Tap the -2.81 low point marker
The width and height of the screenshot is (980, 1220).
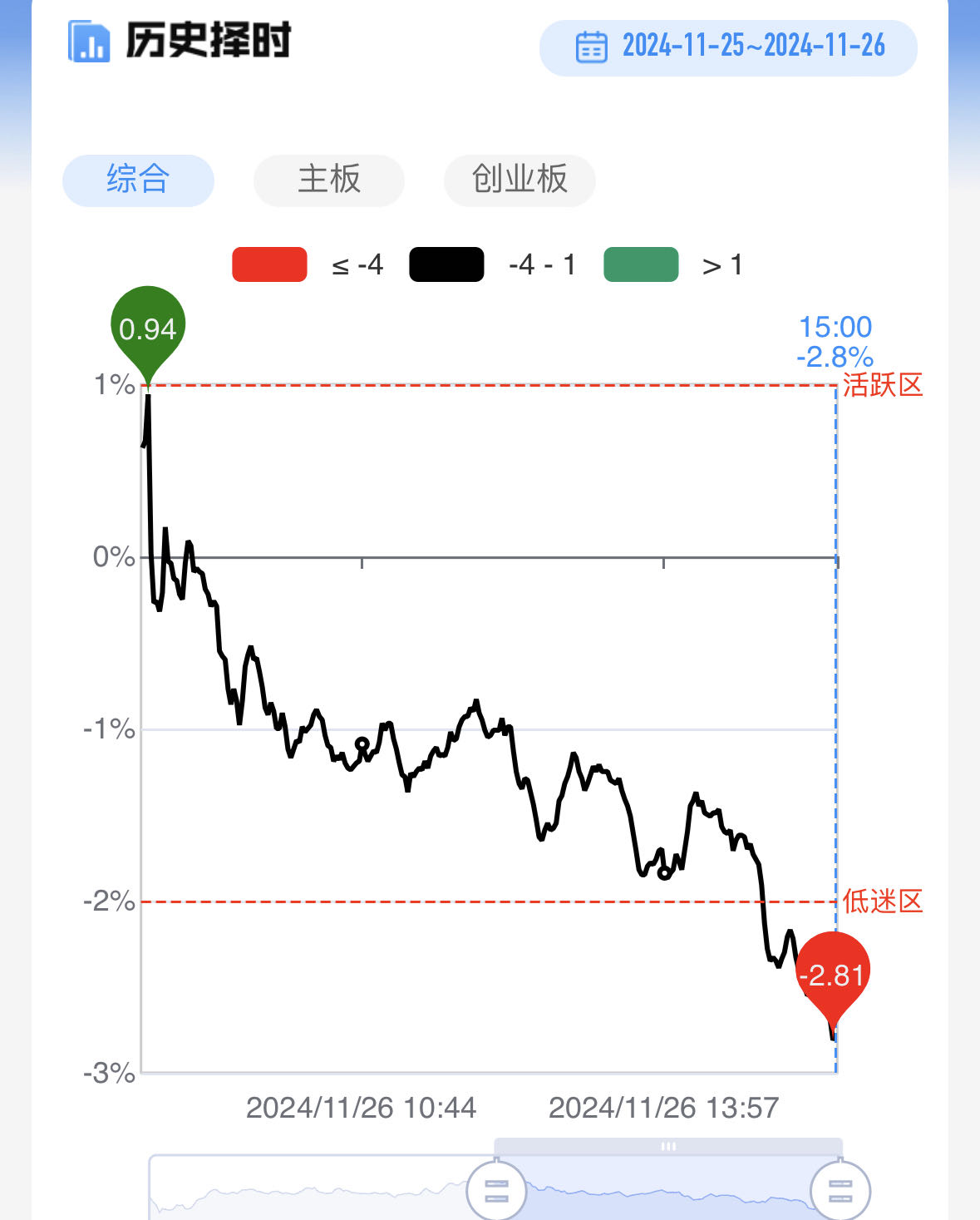pos(834,974)
